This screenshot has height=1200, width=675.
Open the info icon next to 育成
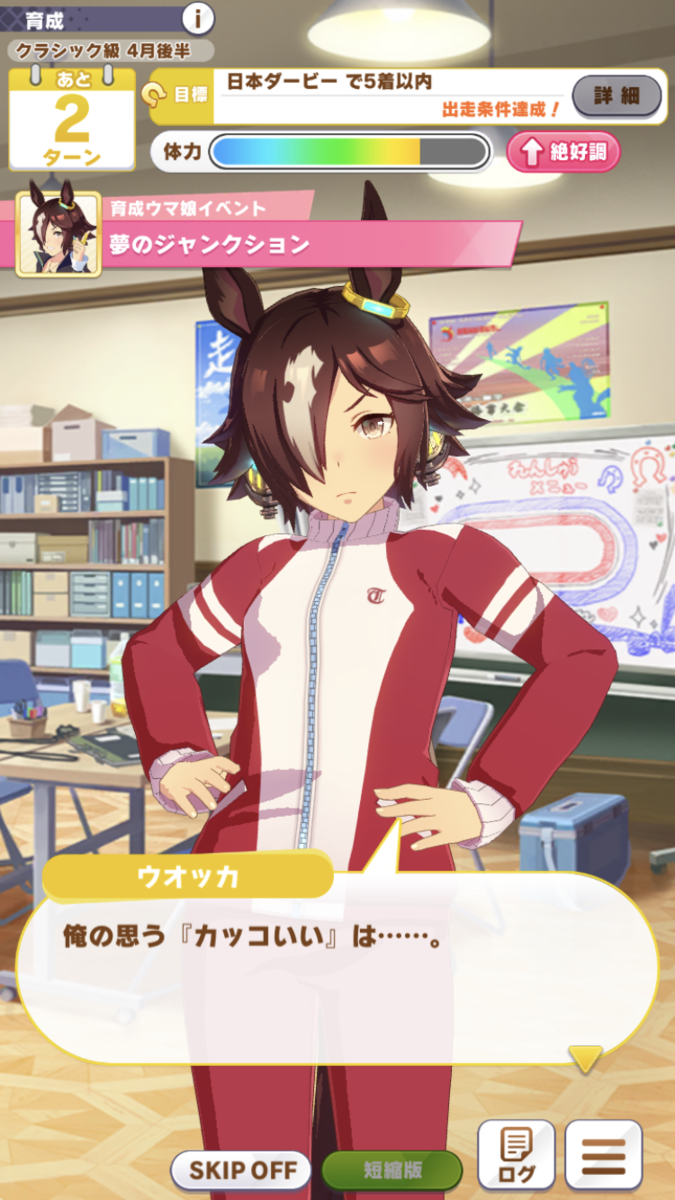(199, 17)
